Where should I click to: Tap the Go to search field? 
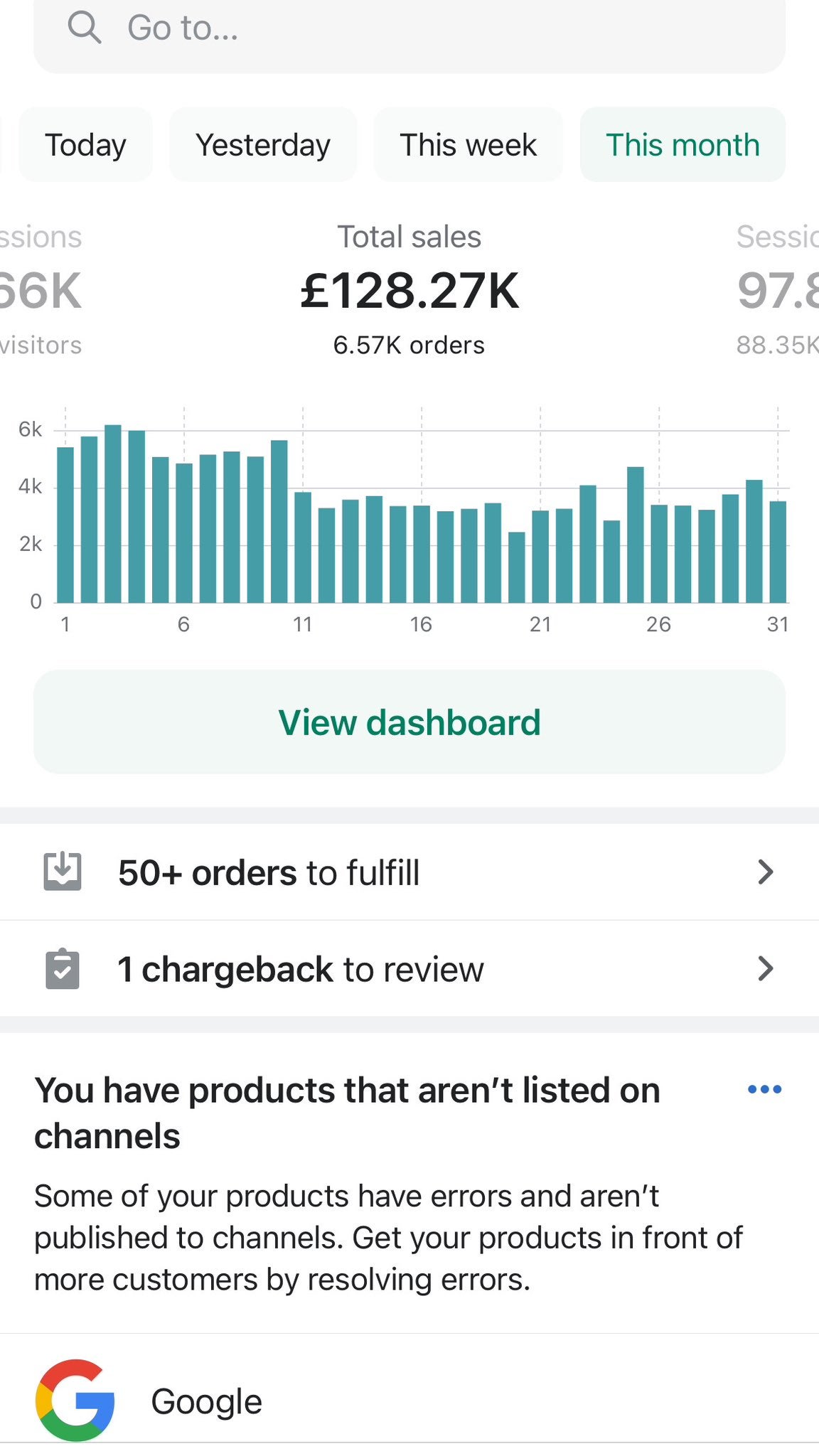point(409,30)
